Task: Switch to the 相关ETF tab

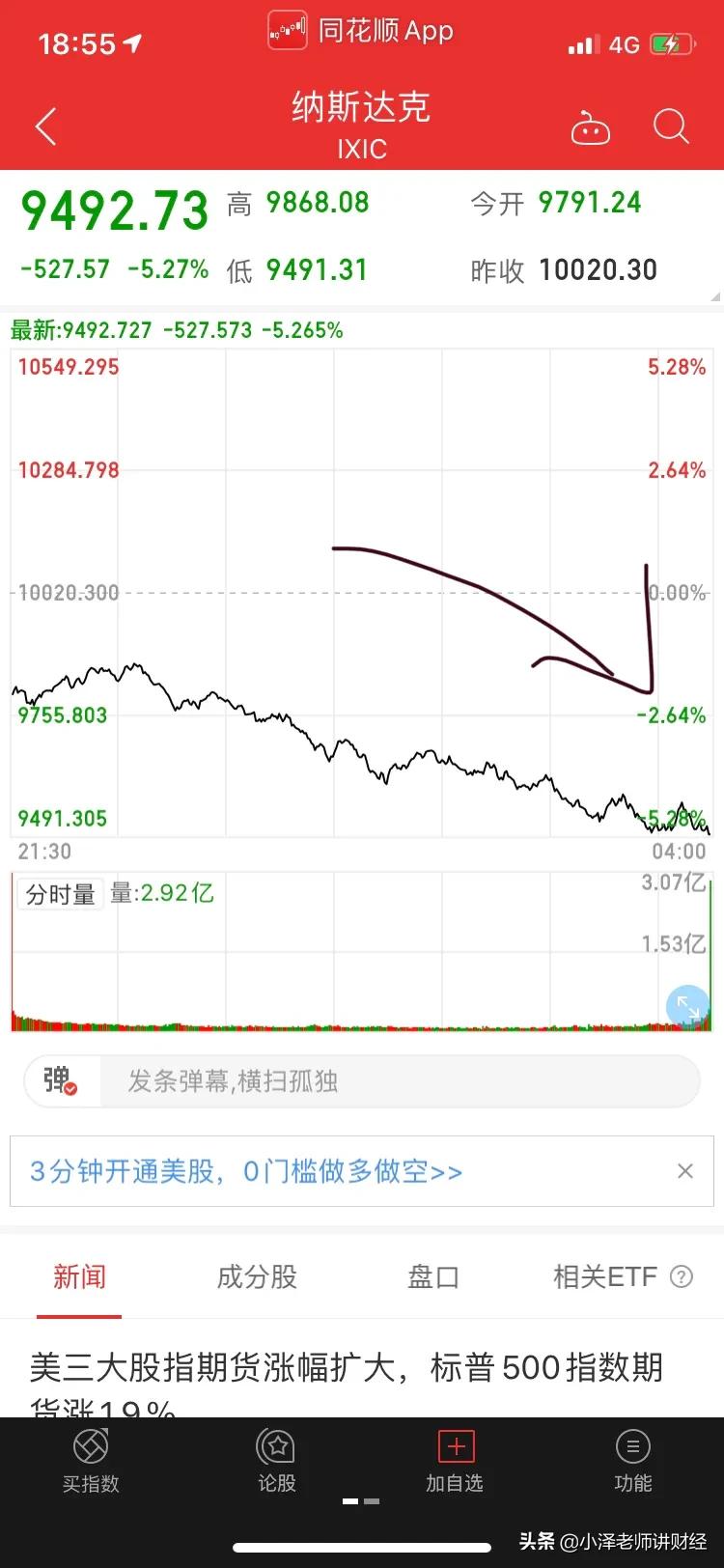Action: pos(604,1276)
